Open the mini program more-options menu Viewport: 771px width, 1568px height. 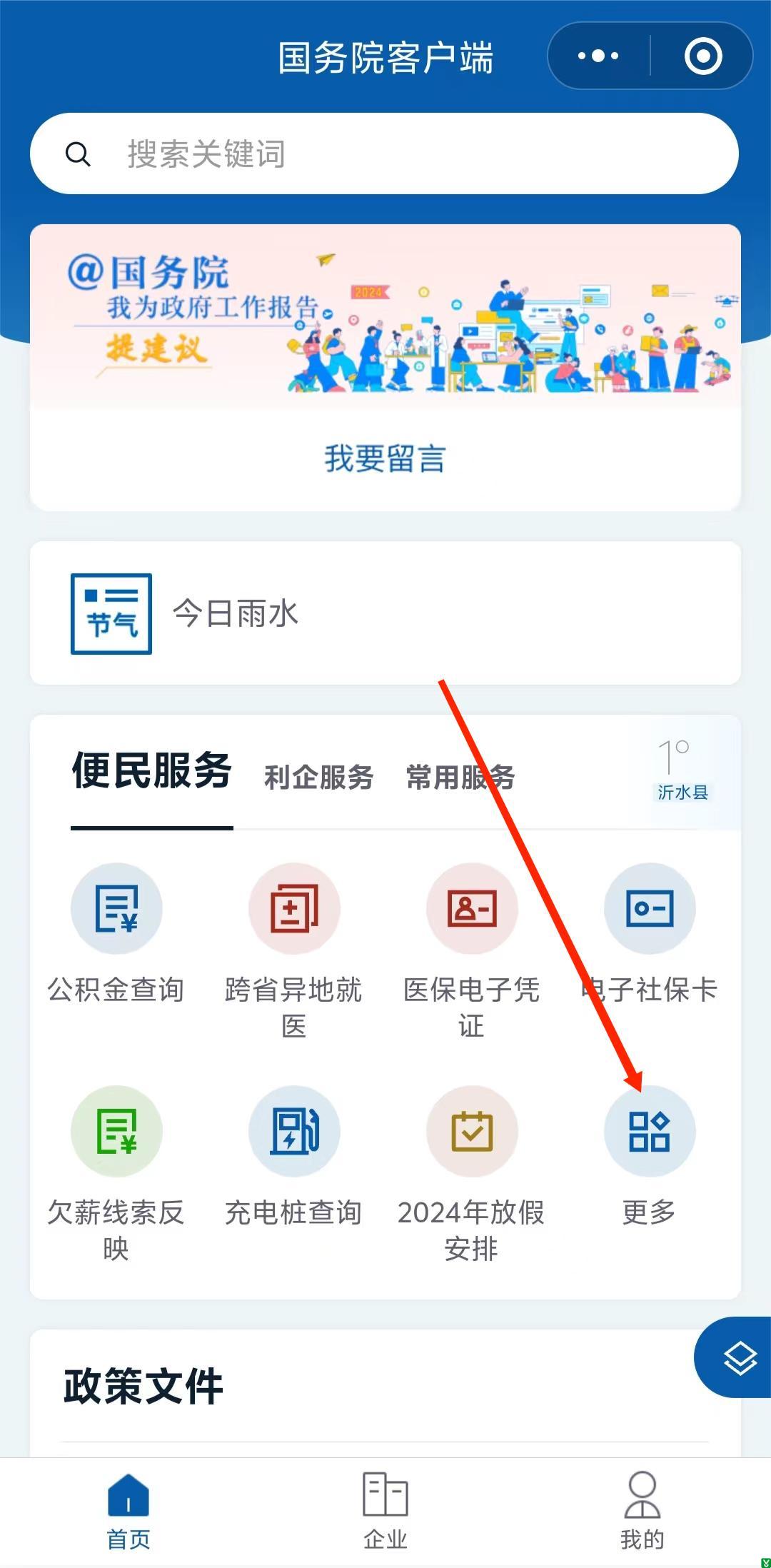click(x=598, y=56)
